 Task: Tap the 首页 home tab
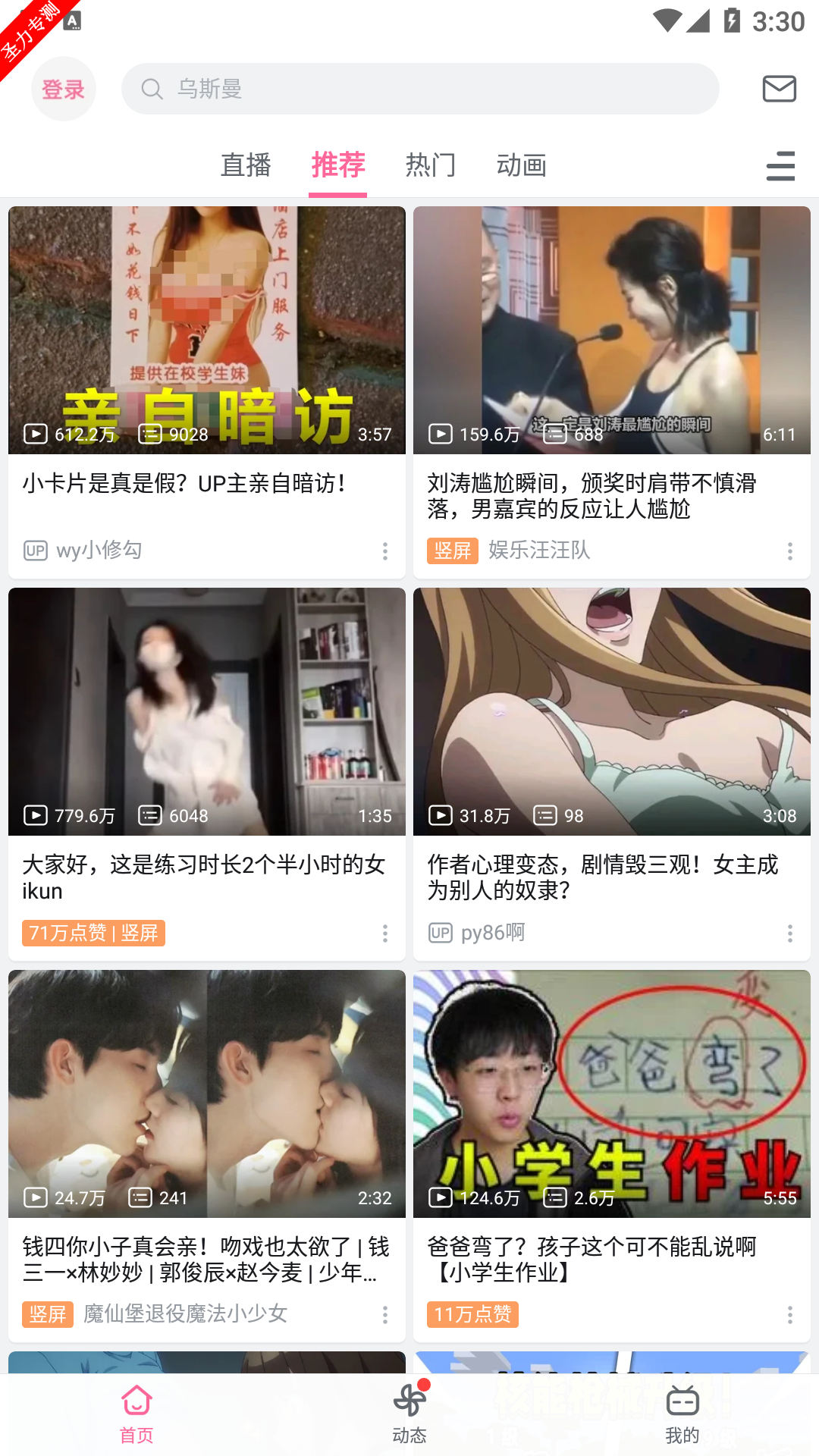[x=136, y=1414]
